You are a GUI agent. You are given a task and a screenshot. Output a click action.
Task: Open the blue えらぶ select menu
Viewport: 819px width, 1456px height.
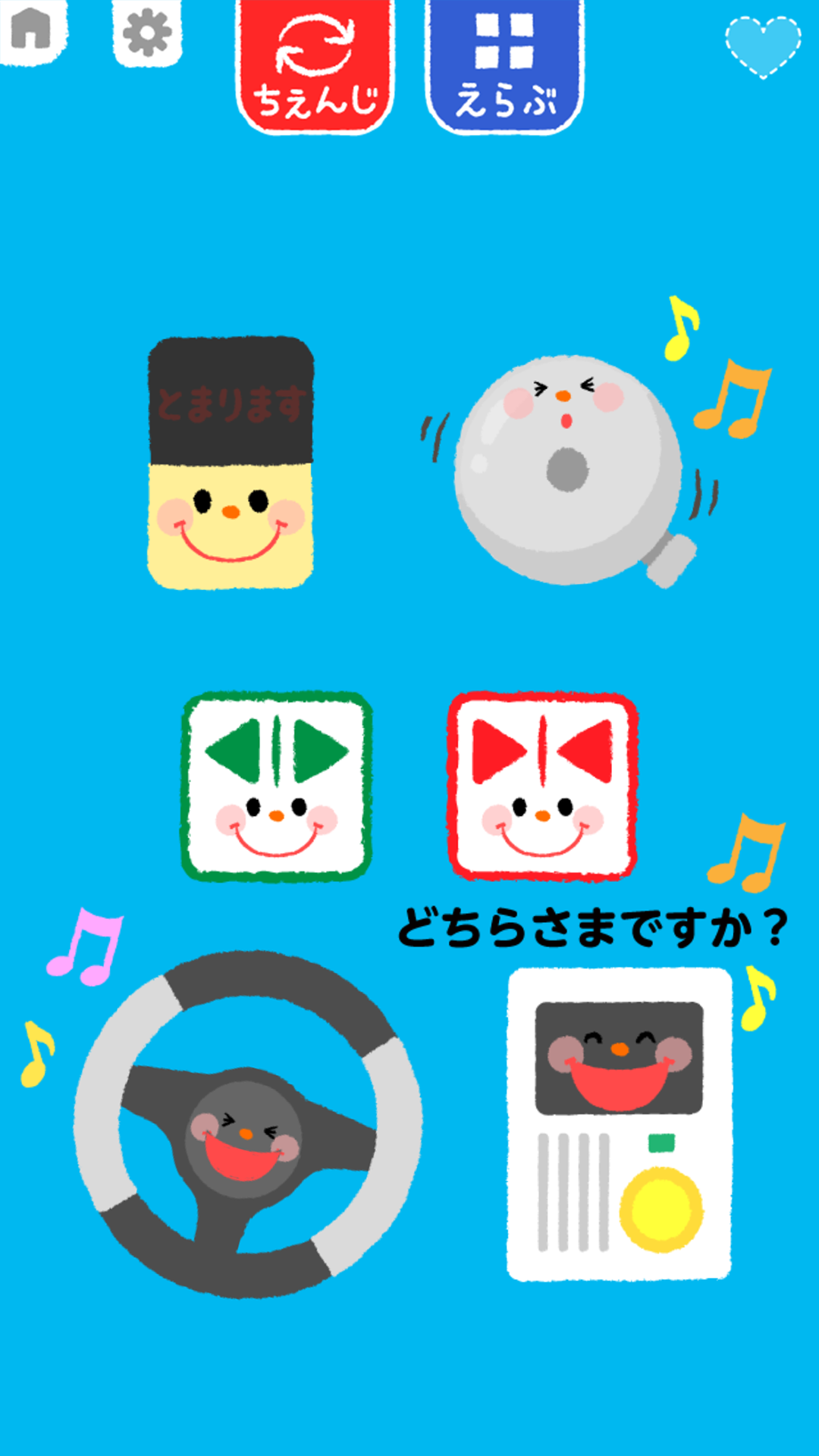pos(505,67)
